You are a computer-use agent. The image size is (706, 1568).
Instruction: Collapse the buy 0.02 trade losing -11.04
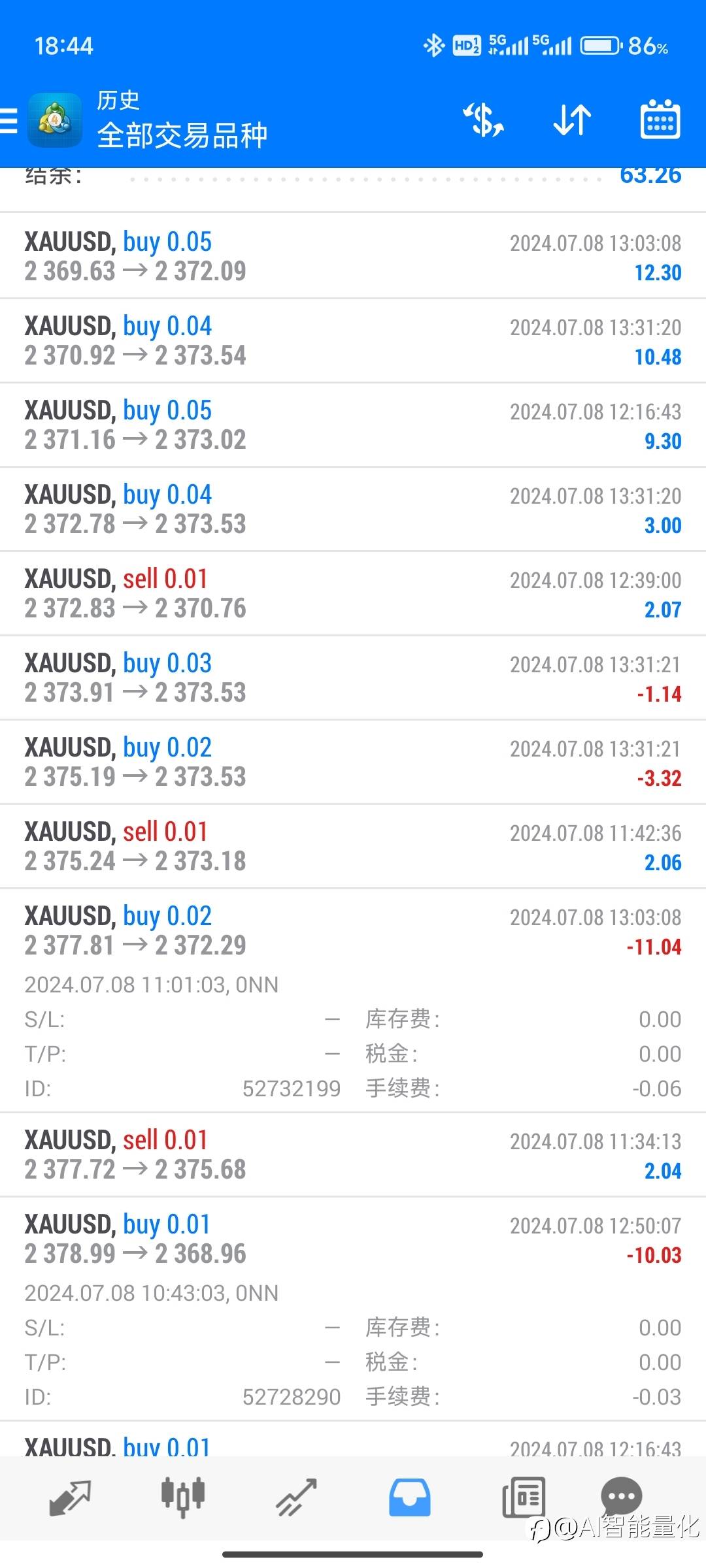pyautogui.click(x=353, y=1000)
